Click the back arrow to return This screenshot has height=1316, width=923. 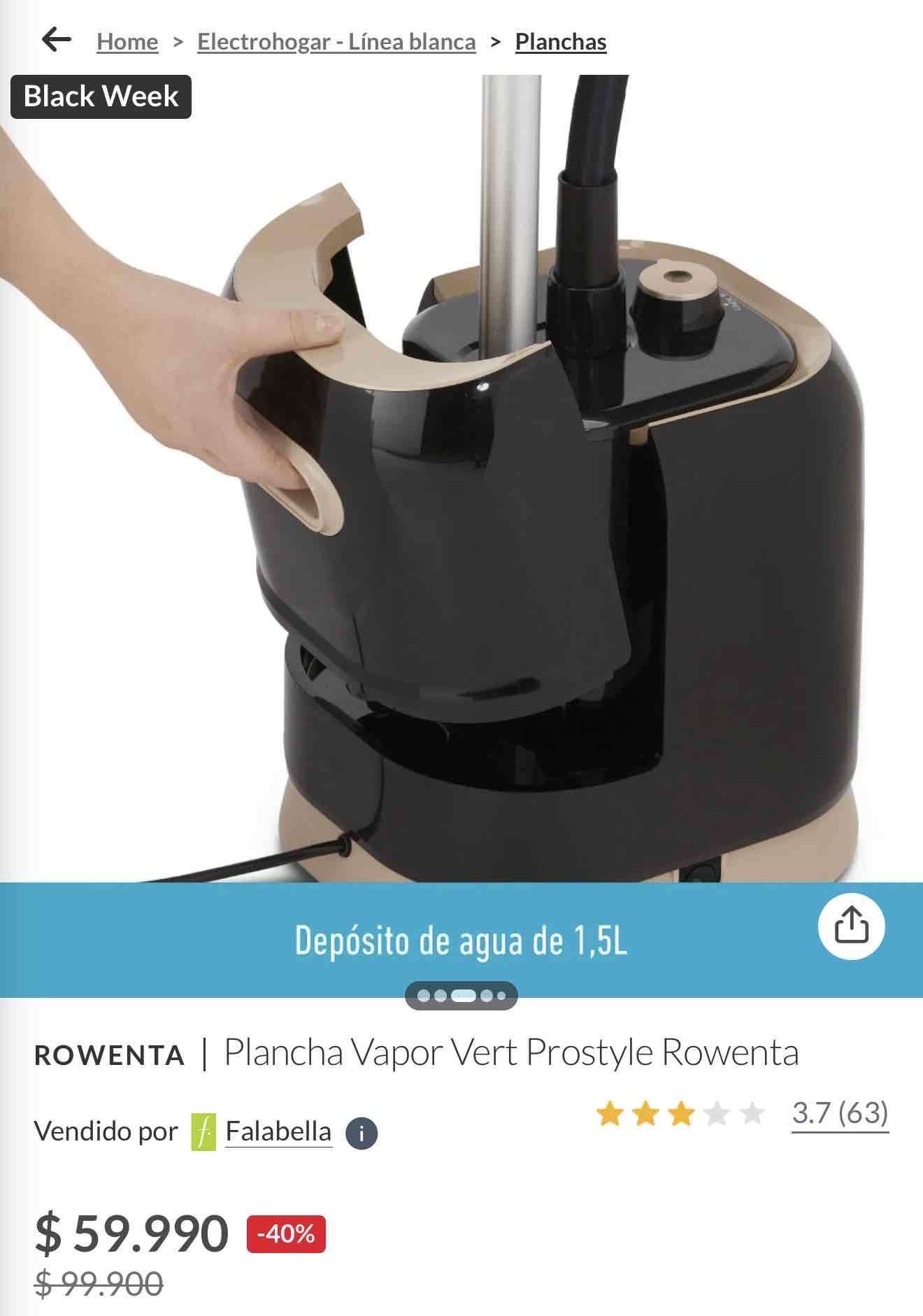pyautogui.click(x=55, y=40)
